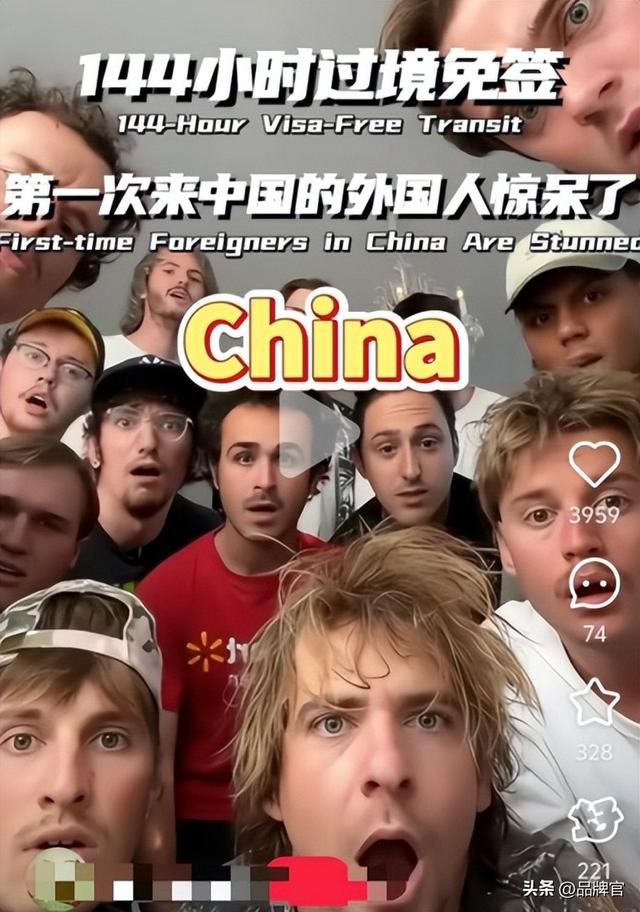
Task: Add video to favorites via star icon
Action: pos(594,702)
